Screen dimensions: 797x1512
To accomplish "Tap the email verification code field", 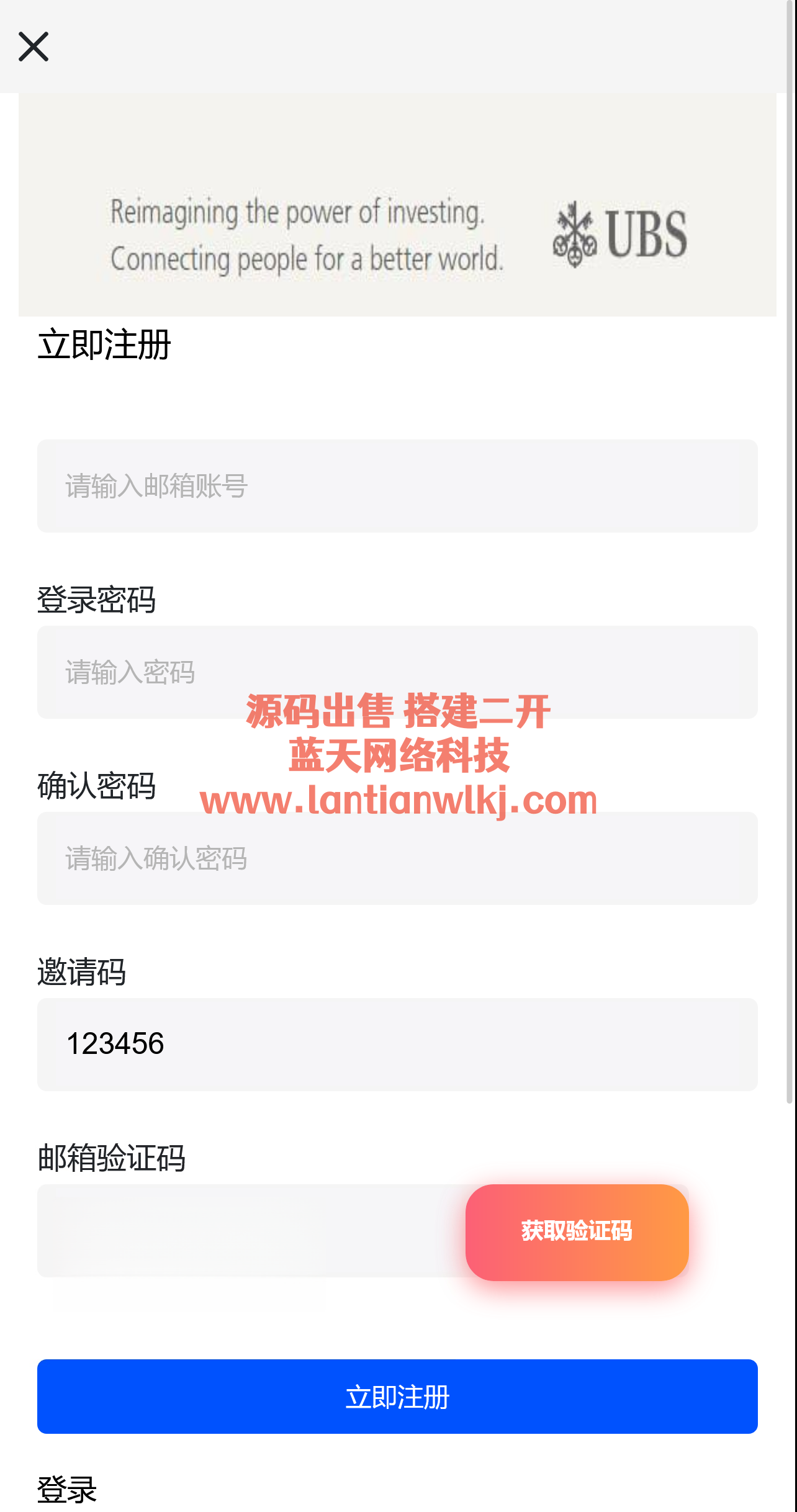I will (248, 1231).
